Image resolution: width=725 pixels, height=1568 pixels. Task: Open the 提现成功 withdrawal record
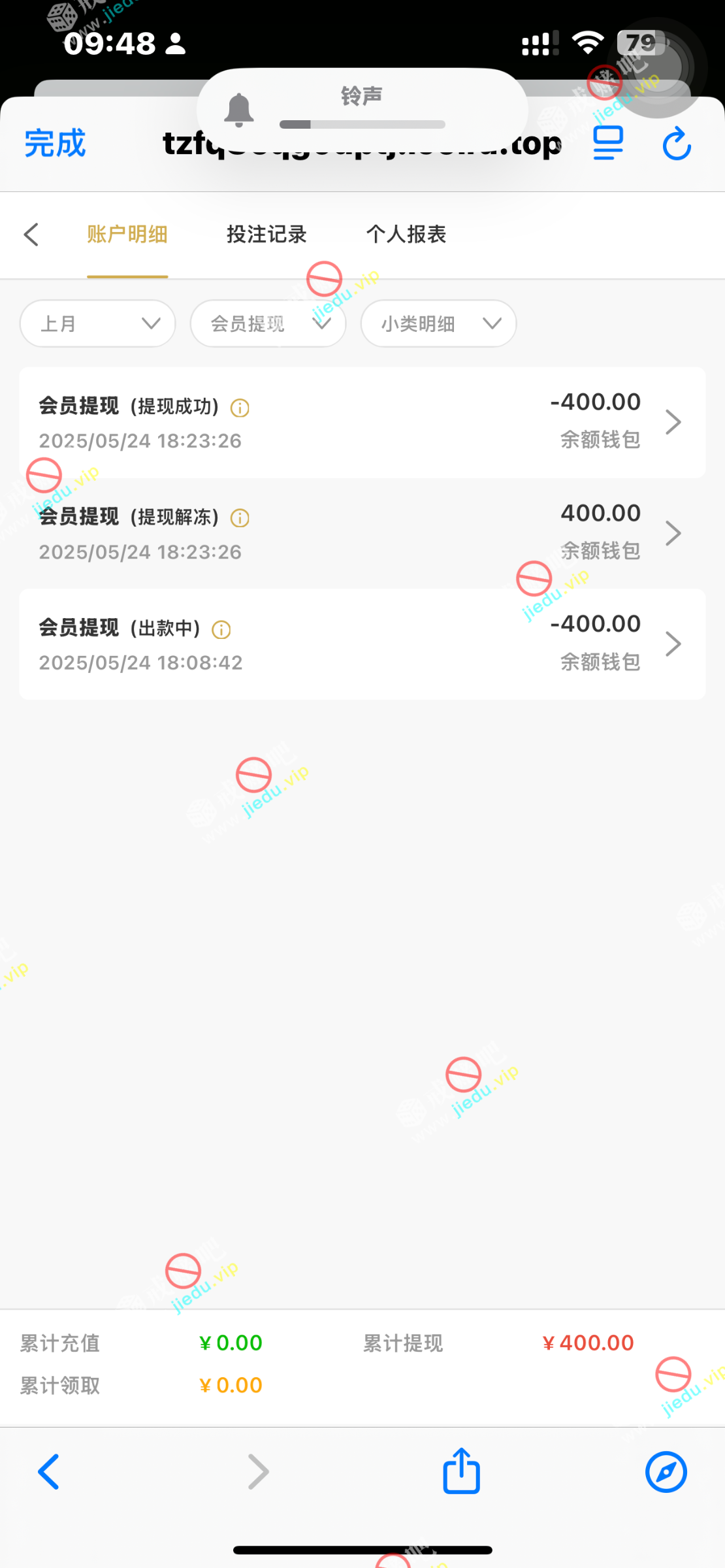pos(362,422)
